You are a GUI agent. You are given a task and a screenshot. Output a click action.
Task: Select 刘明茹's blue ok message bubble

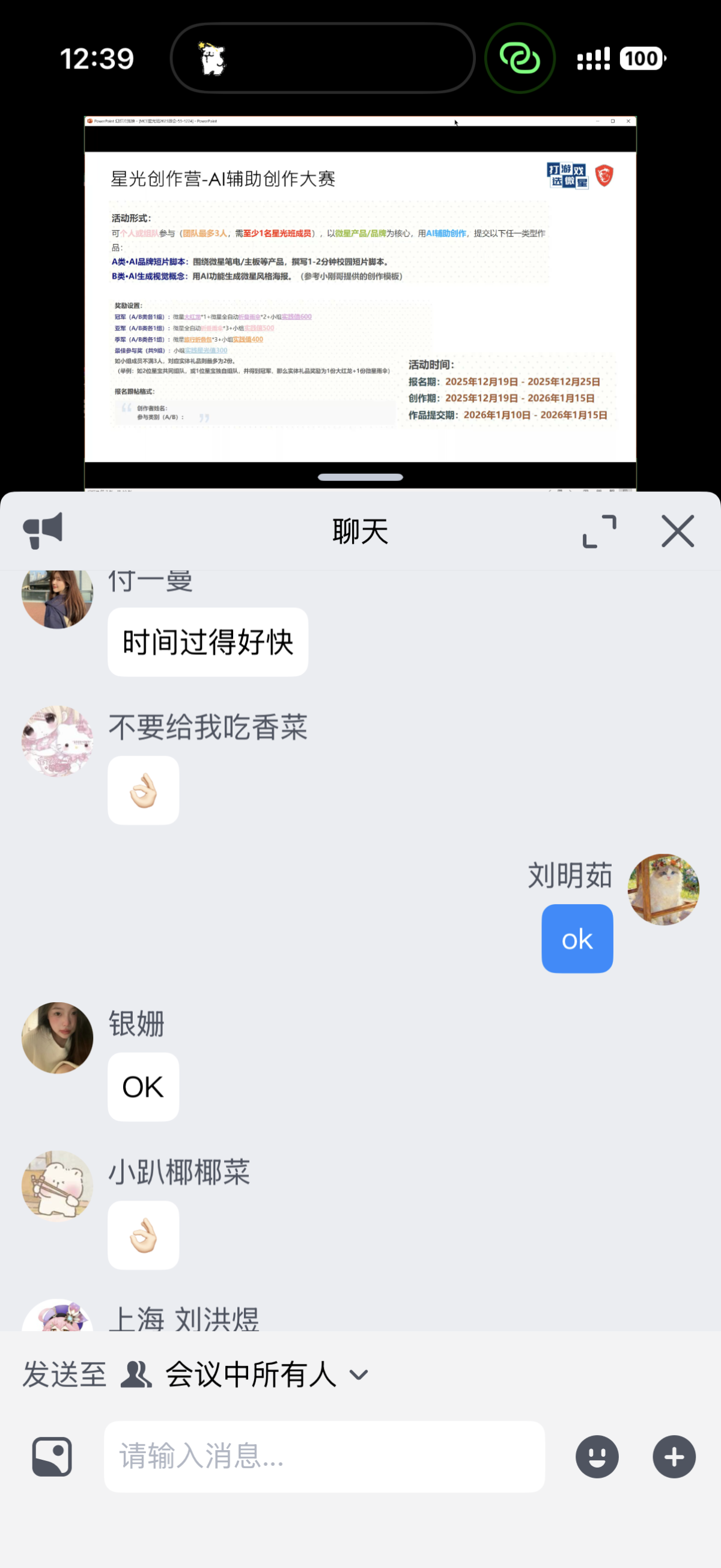[577, 938]
